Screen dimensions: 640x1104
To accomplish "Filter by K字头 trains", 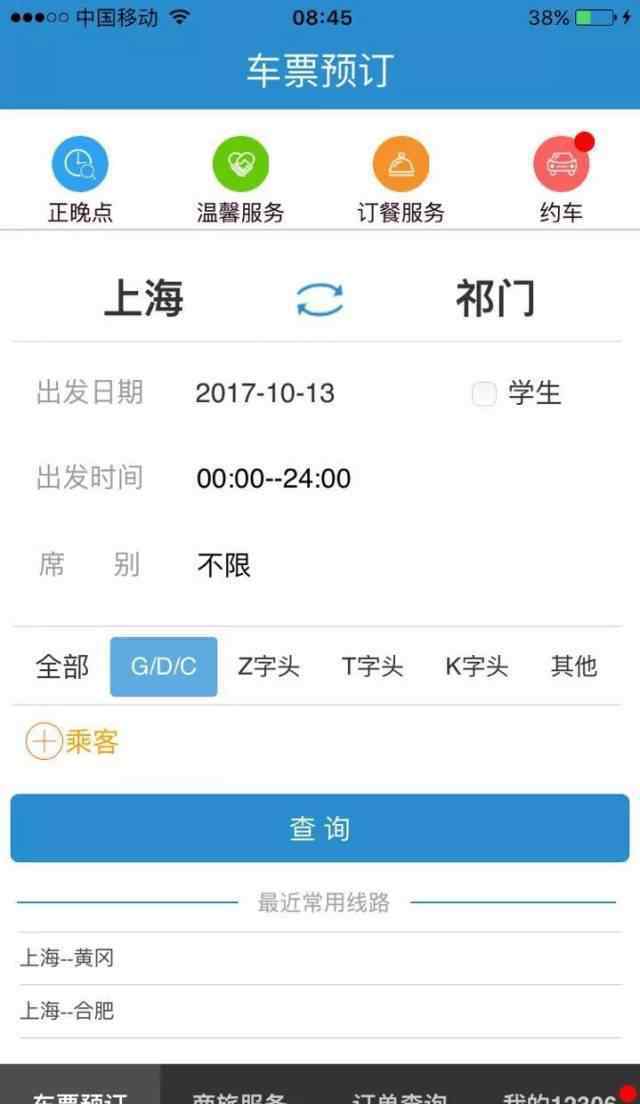I will coord(476,667).
